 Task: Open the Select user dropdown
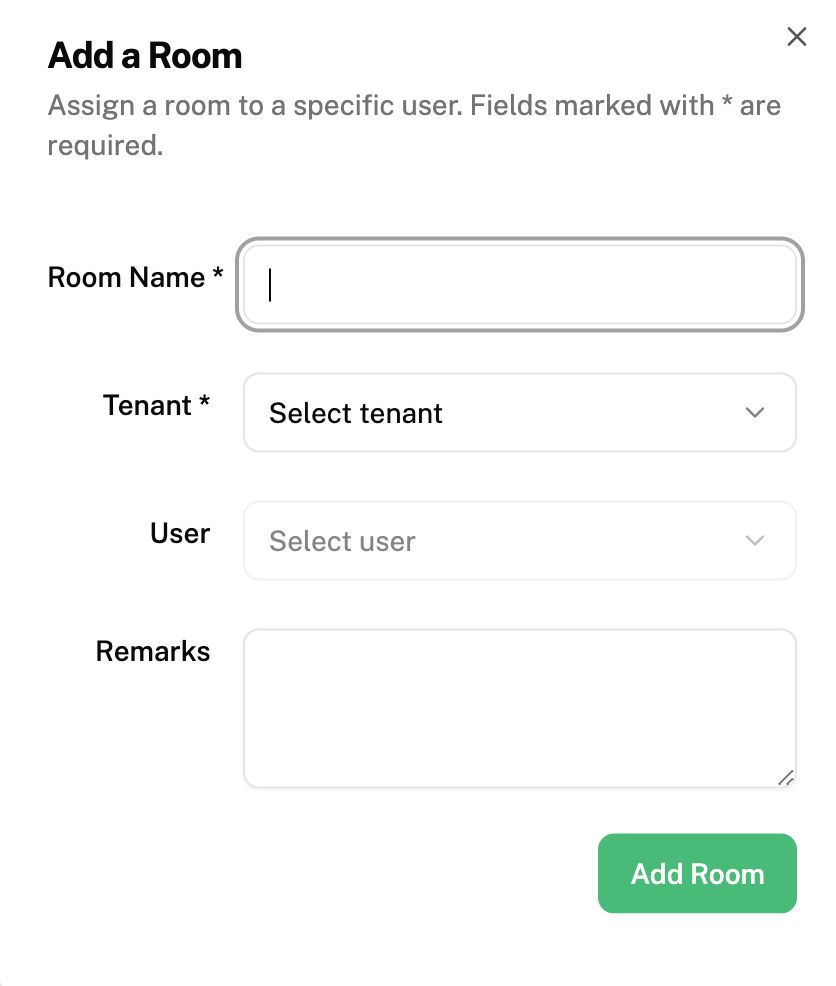519,540
